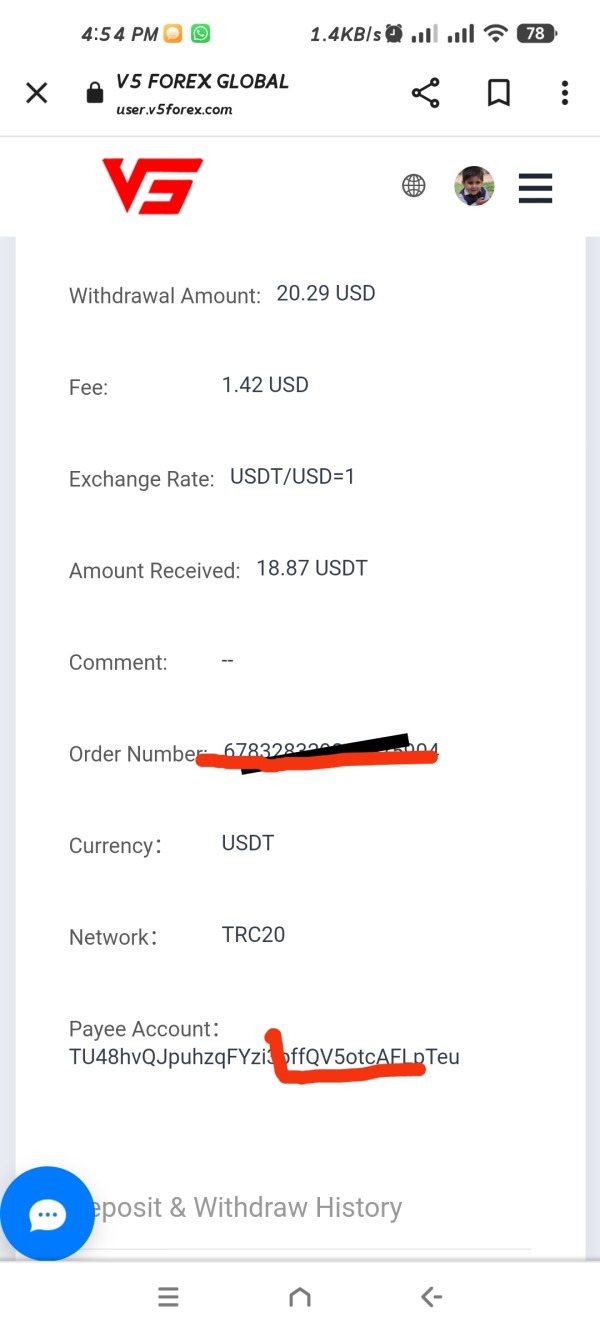The height and width of the screenshot is (1333, 600).
Task: Go back with the system back button
Action: tap(431, 1298)
